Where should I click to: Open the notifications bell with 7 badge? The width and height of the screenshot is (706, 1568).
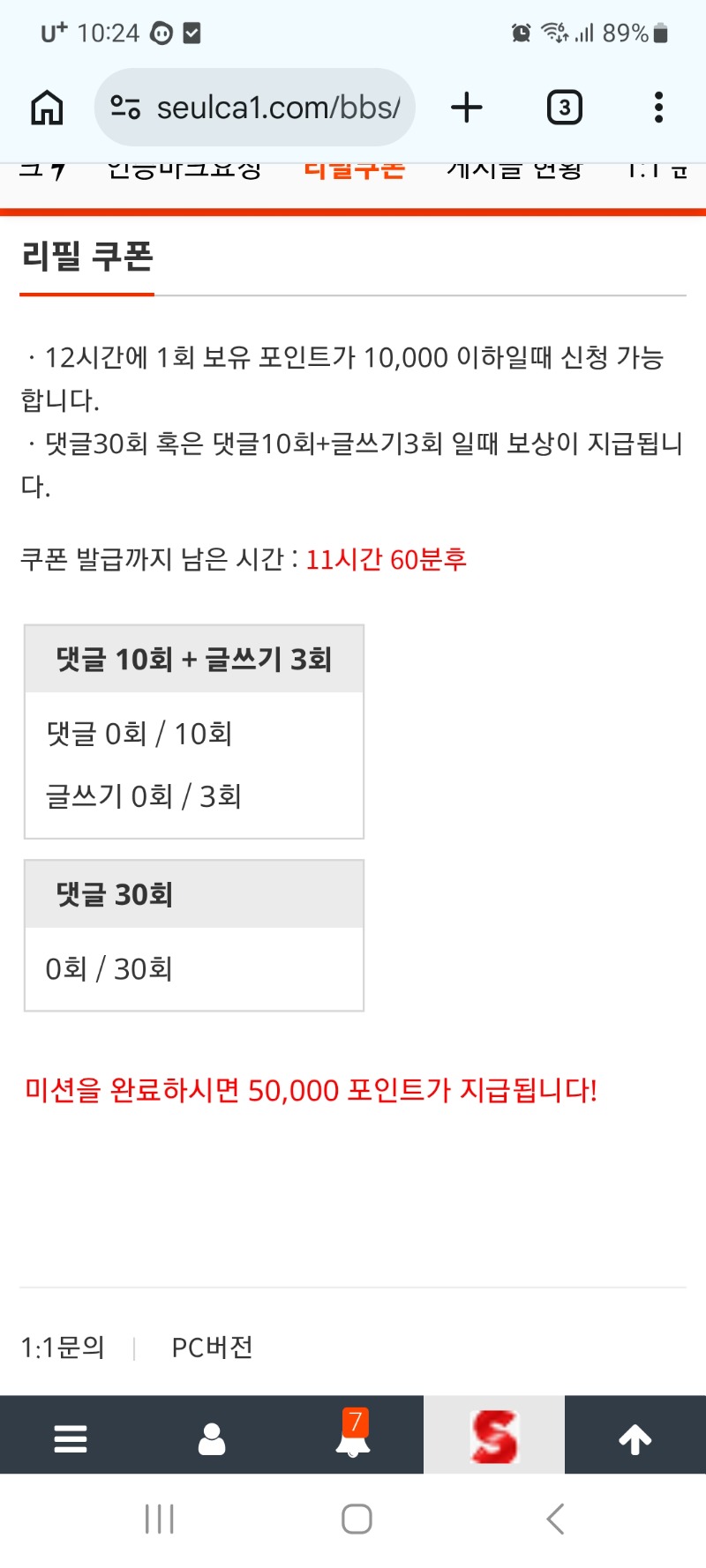(353, 1437)
